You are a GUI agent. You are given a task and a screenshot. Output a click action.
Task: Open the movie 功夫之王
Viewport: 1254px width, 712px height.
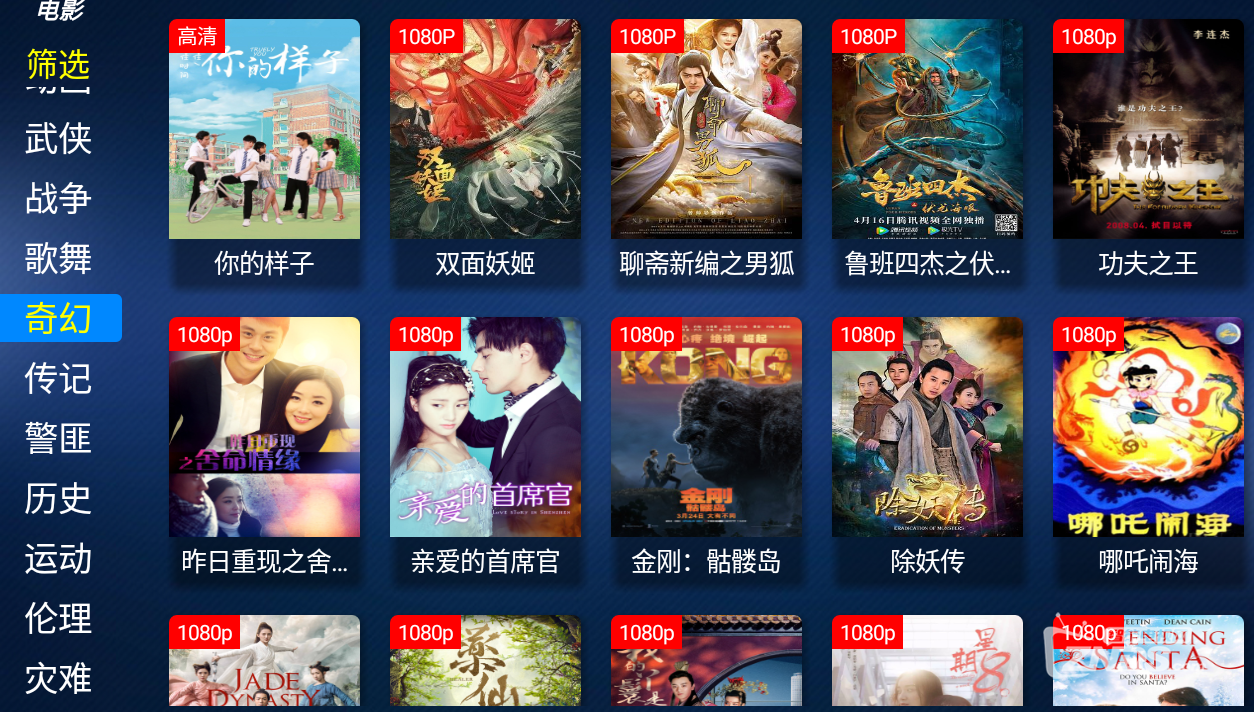[1148, 130]
